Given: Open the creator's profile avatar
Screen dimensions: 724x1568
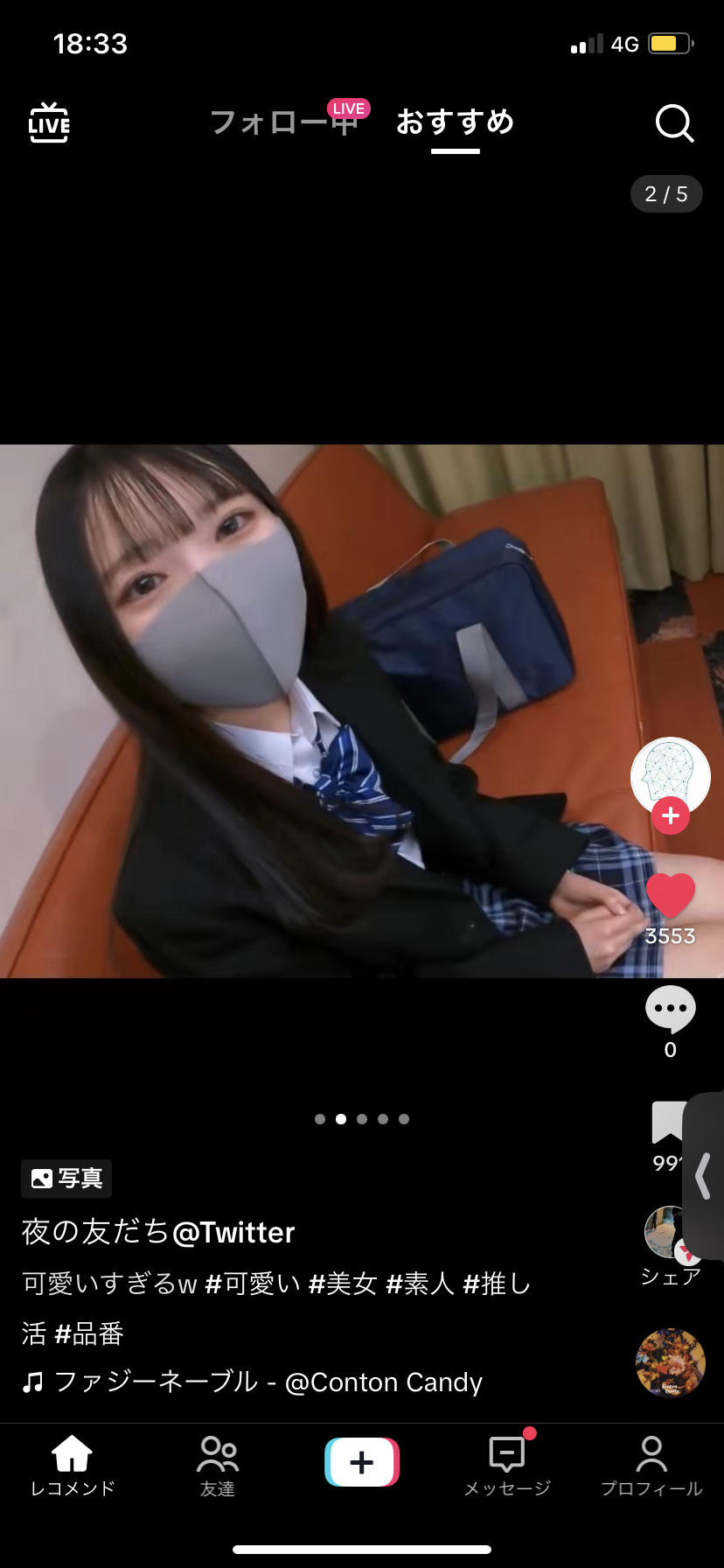Looking at the screenshot, I should (670, 772).
